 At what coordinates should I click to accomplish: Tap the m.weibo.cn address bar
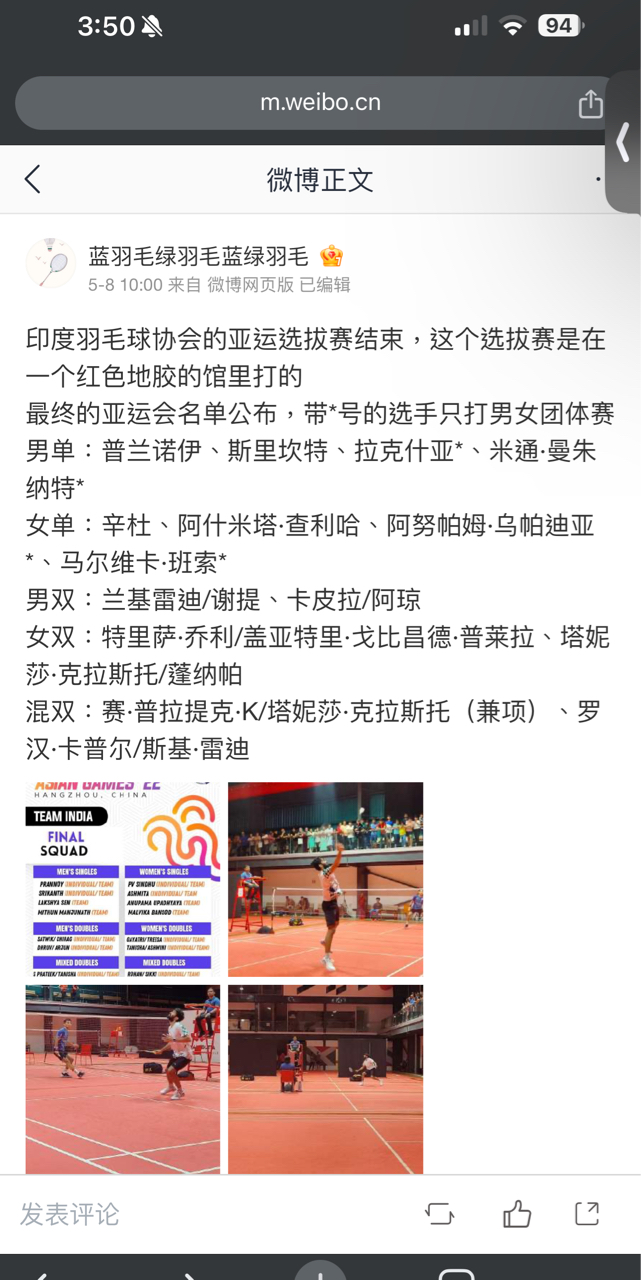click(320, 103)
